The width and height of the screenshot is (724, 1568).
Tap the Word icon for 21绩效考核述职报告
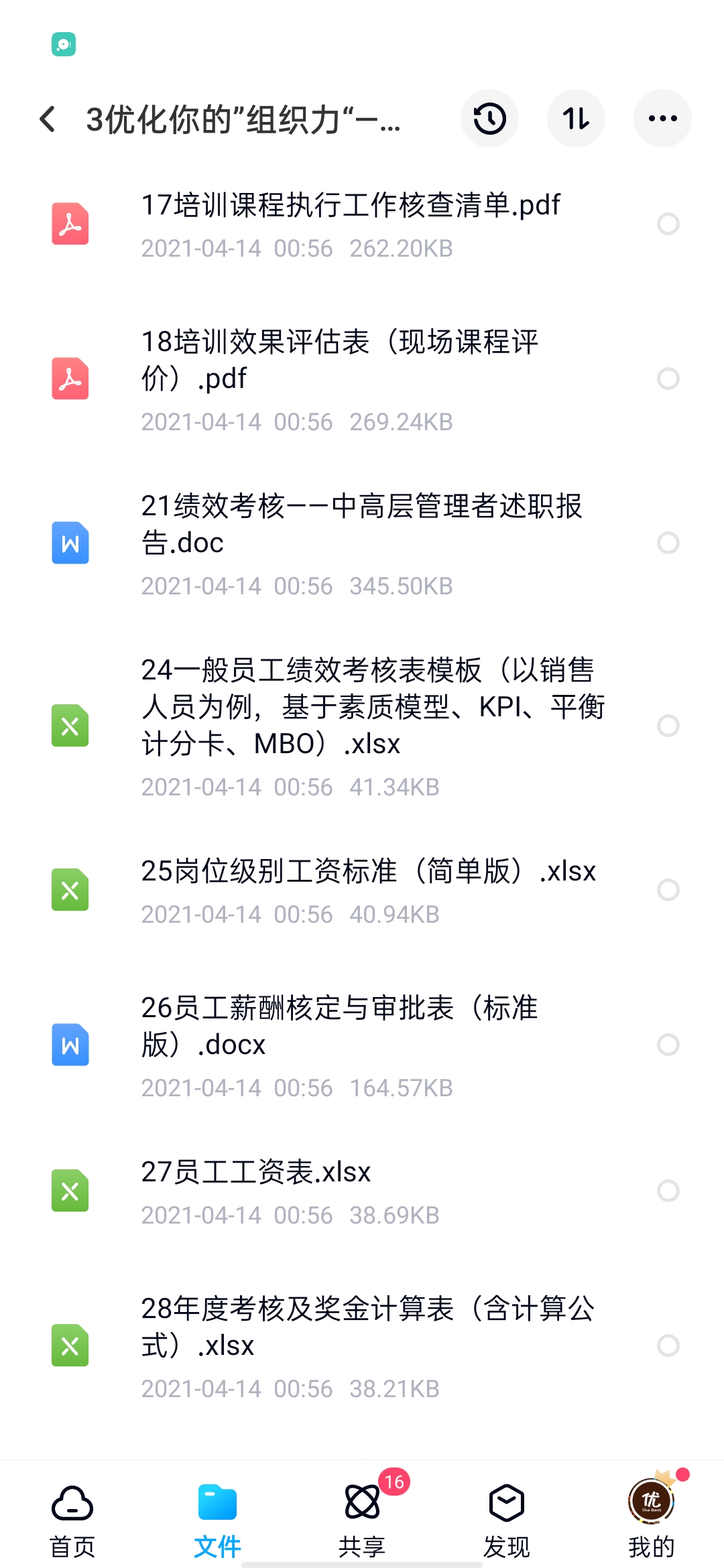point(70,543)
